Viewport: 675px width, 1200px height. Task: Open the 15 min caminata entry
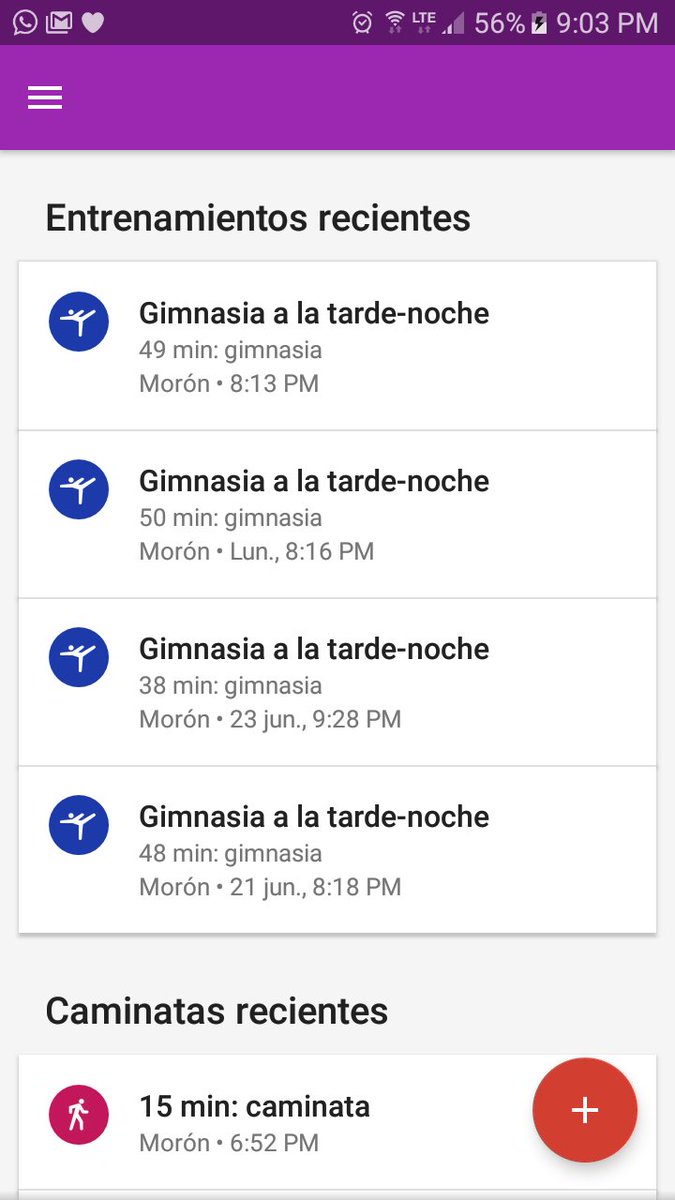[x=337, y=1122]
